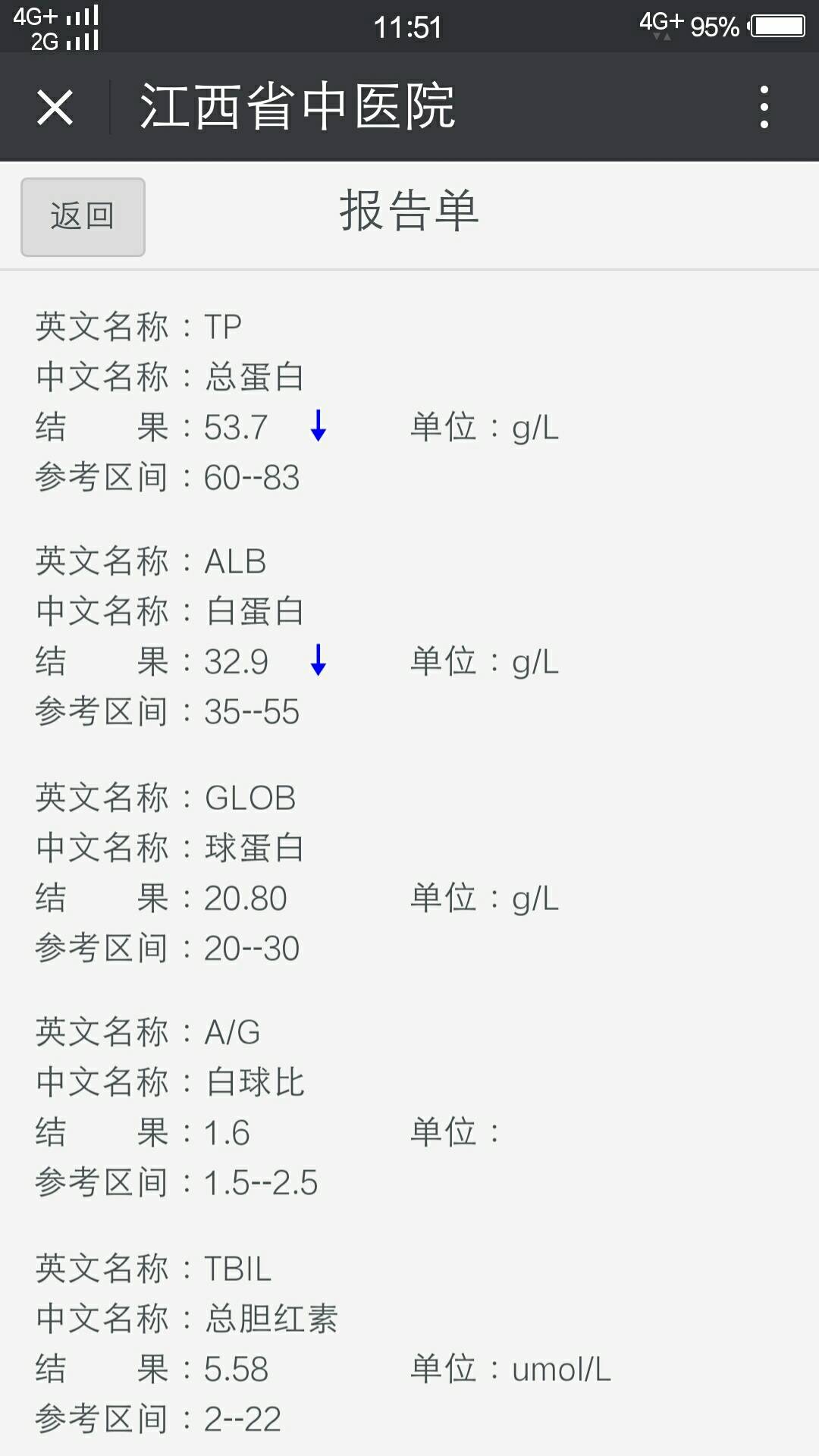Close the 江西省中医院 web page
The width and height of the screenshot is (819, 1456).
click(55, 107)
